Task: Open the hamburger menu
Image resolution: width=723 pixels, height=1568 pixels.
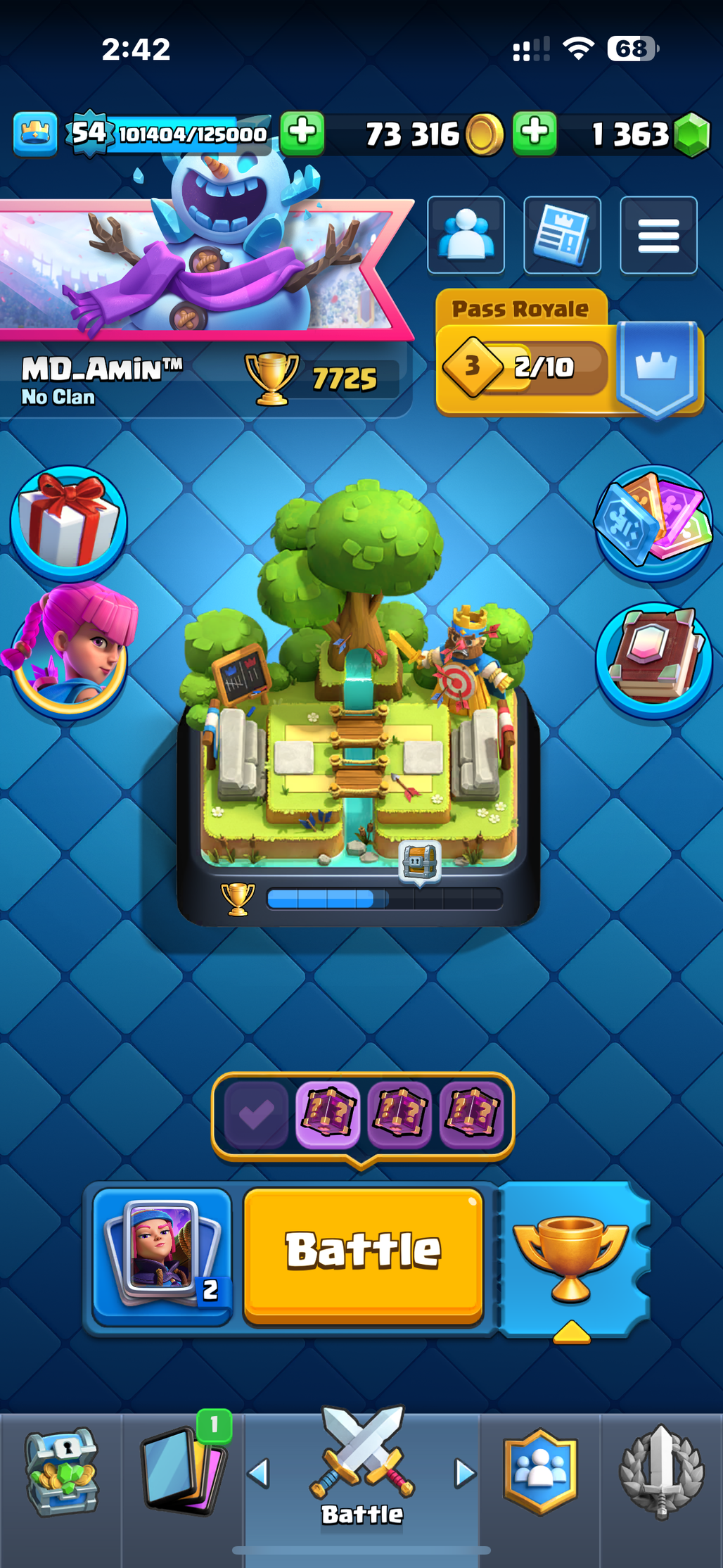Action: [658, 235]
